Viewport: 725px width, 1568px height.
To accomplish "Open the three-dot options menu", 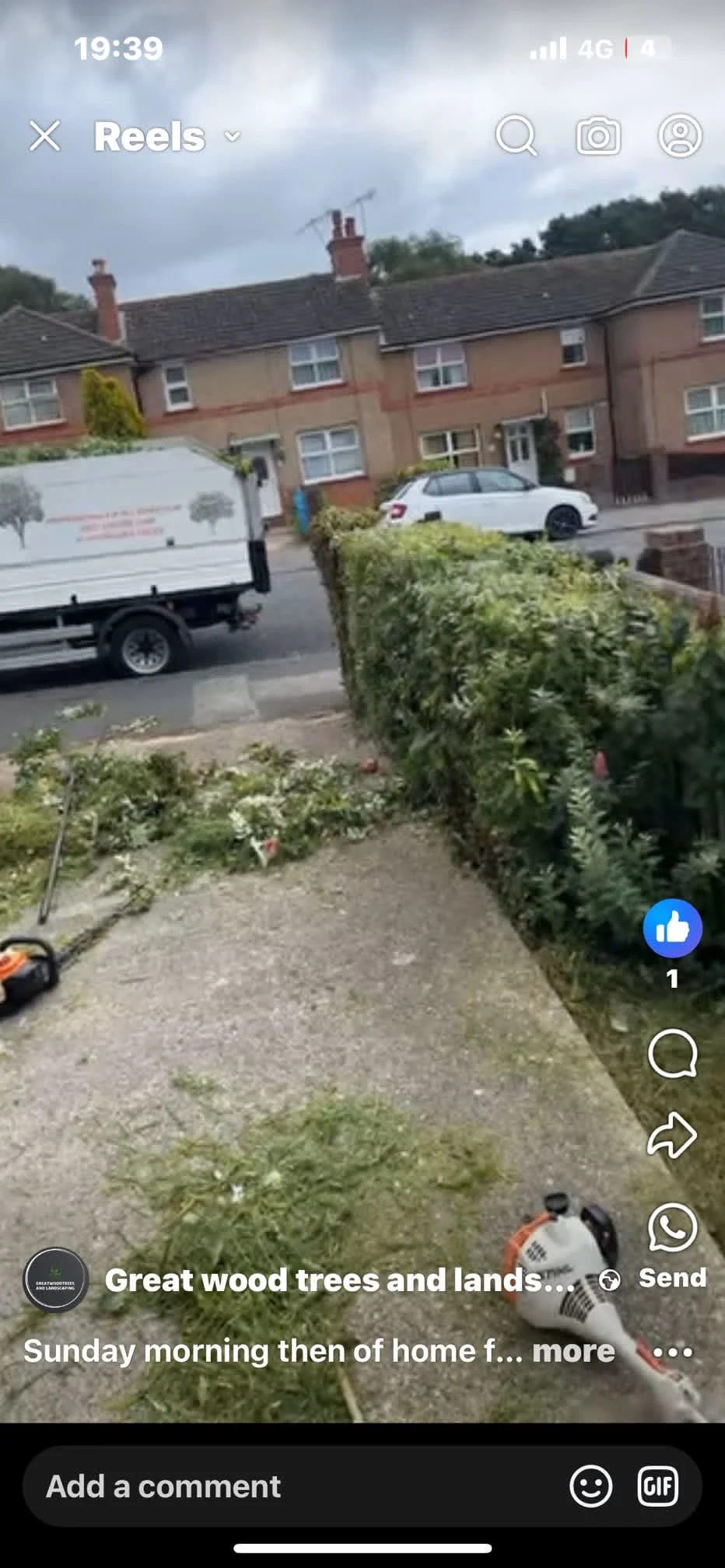I will coord(672,1352).
